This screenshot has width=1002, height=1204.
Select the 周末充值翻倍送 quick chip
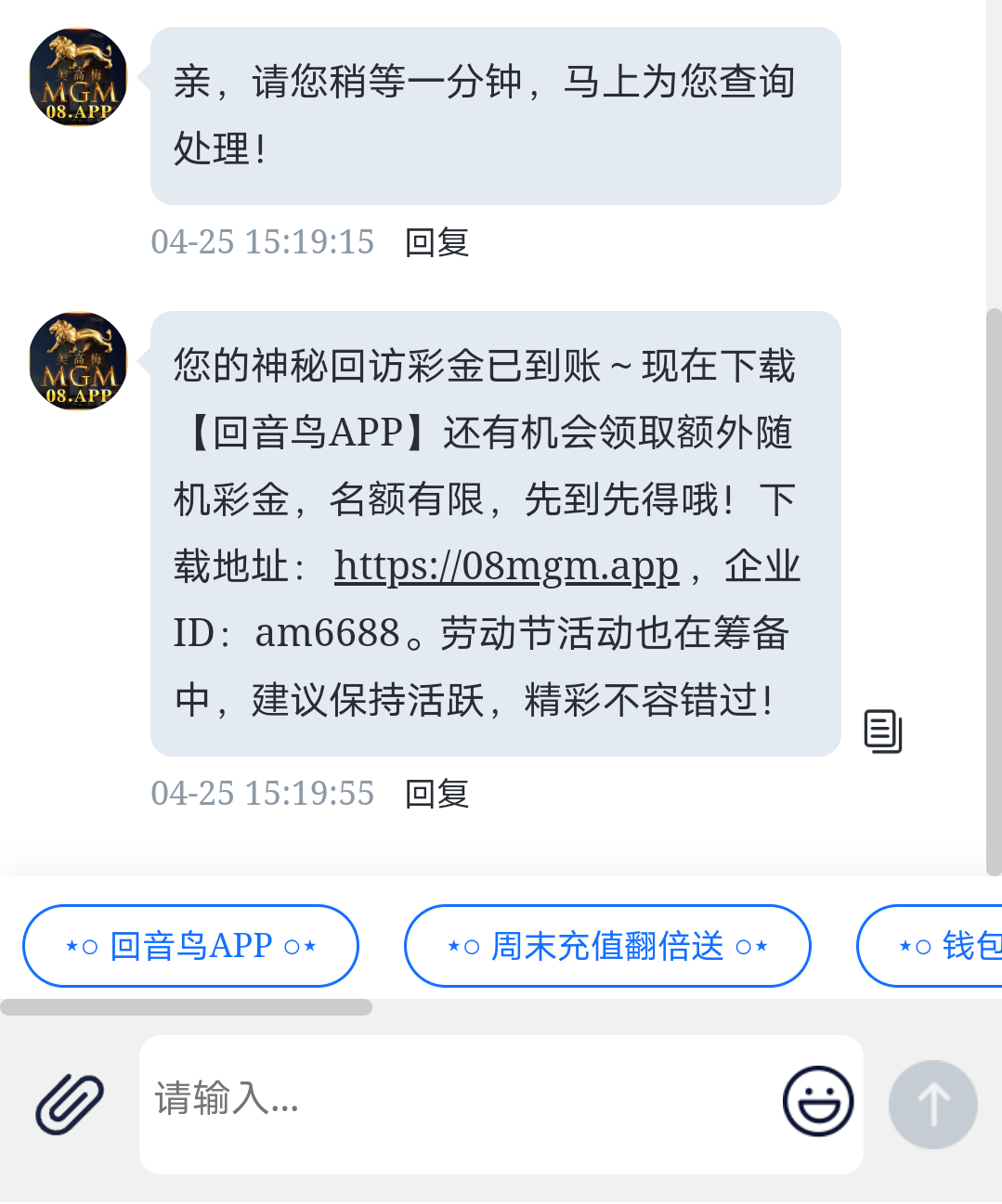[x=607, y=946]
